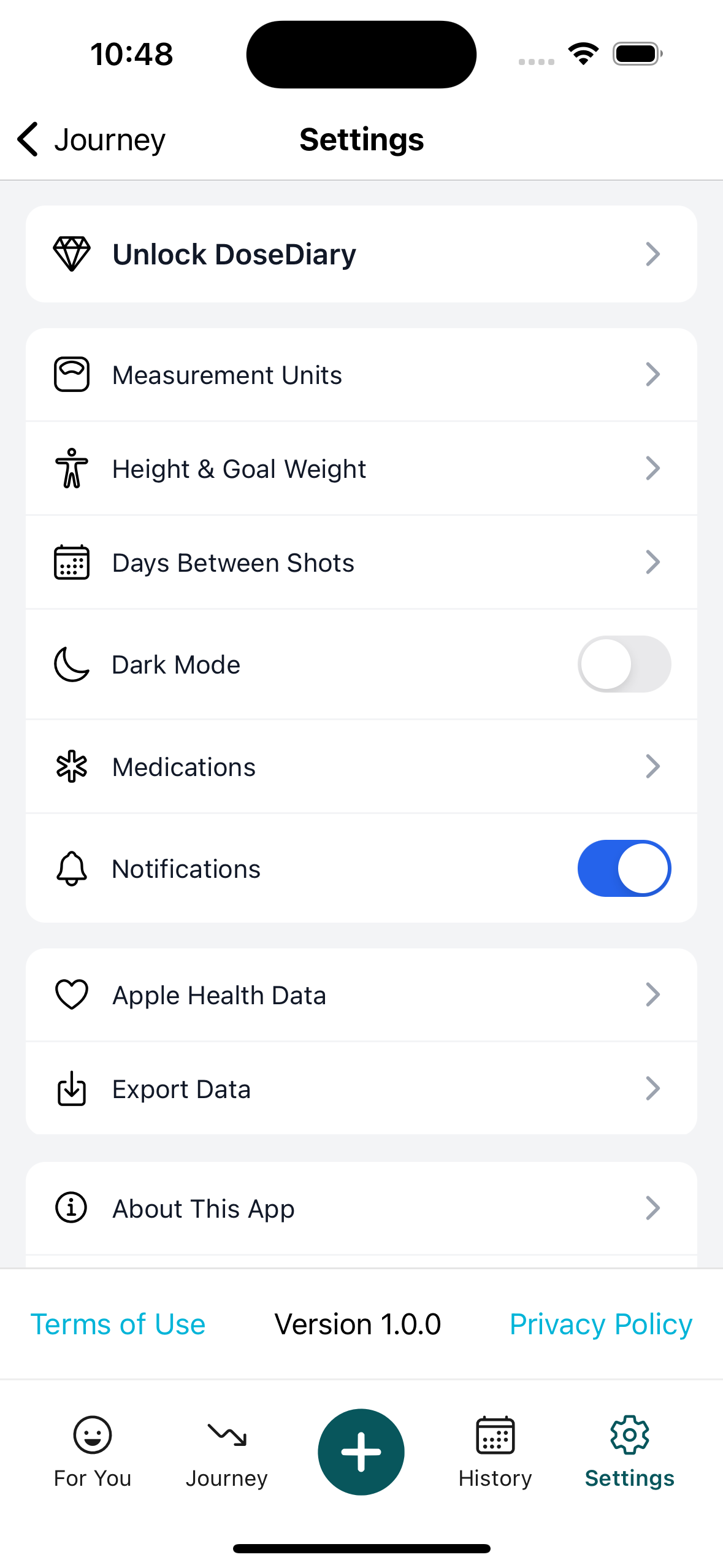Switch to the For You tab
723x1568 pixels.
point(93,1452)
